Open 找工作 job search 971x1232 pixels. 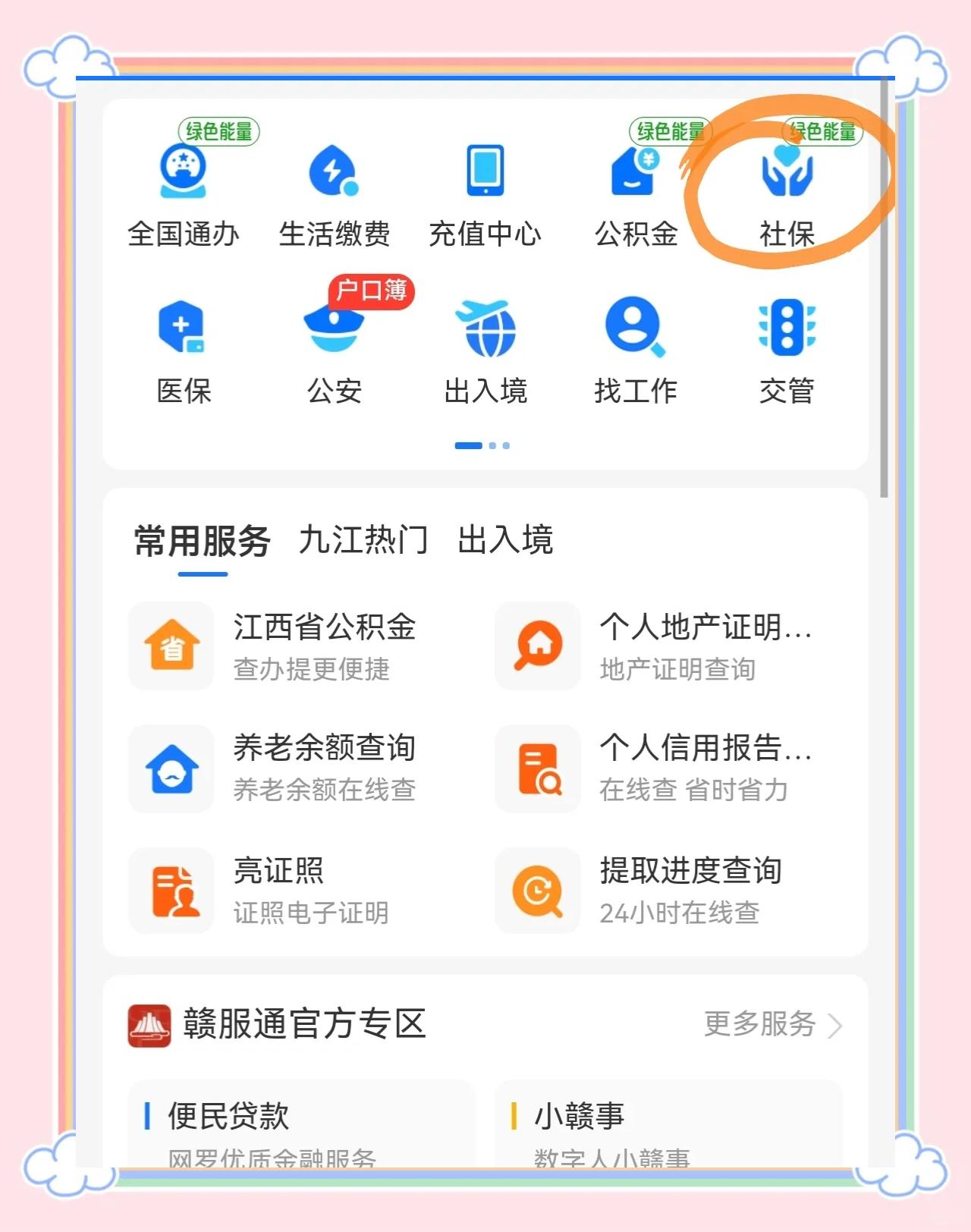pos(636,350)
